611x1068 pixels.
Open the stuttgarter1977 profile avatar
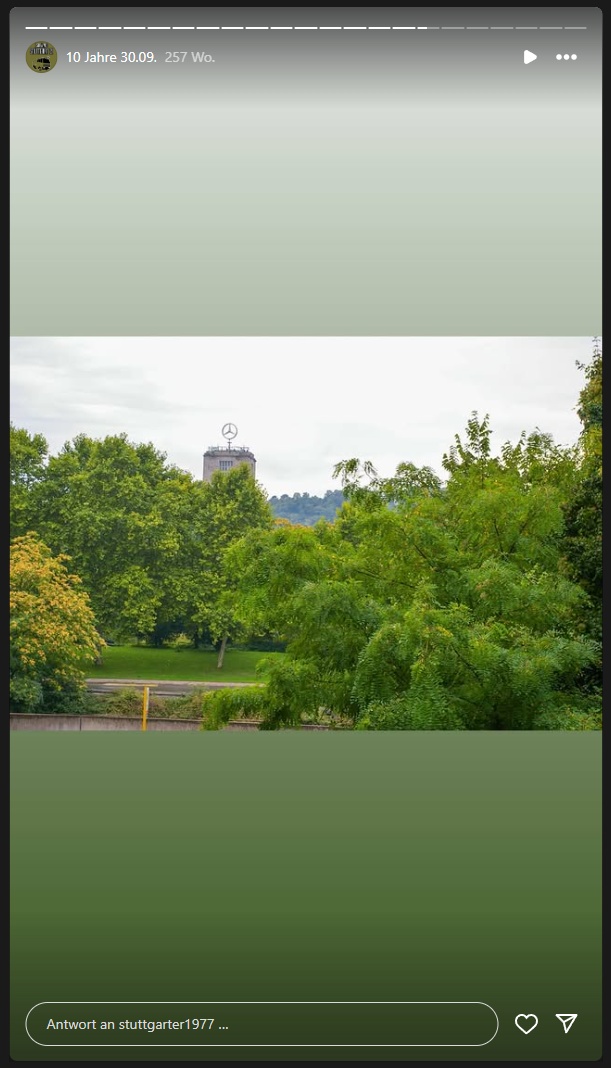coord(41,57)
